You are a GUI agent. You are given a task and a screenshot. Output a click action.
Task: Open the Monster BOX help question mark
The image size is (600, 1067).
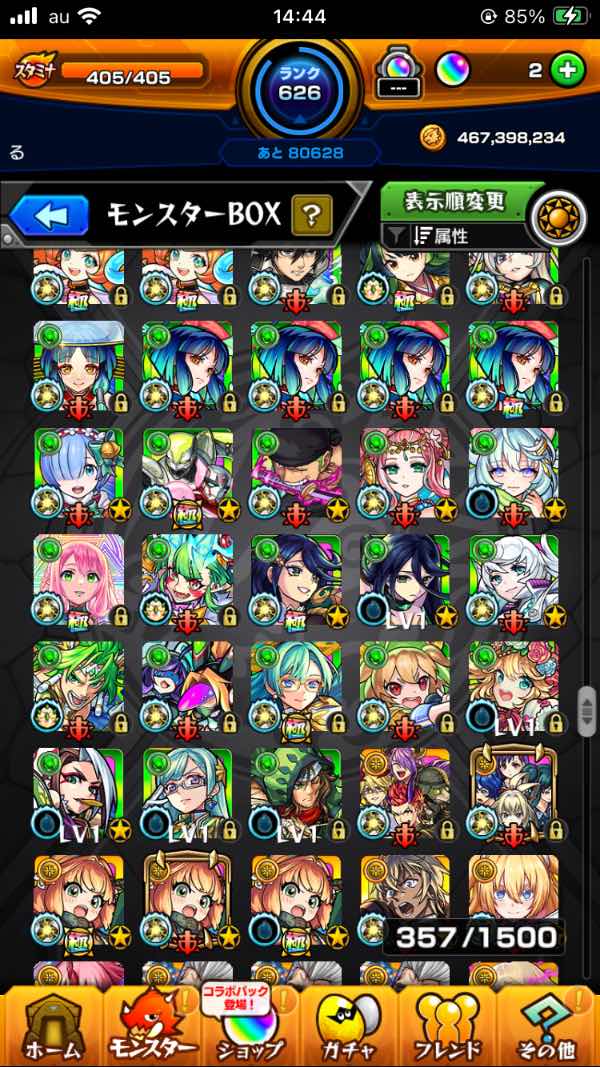pos(311,215)
